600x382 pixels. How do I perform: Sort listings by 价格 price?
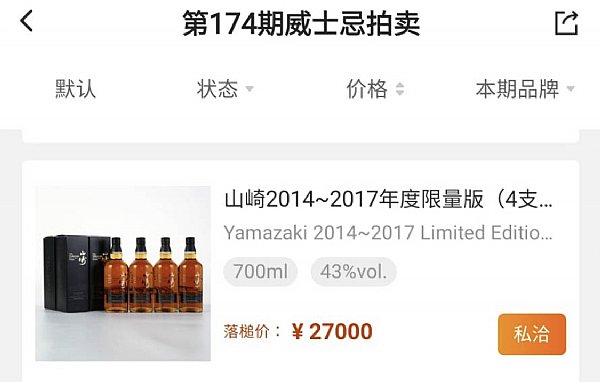pyautogui.click(x=375, y=89)
